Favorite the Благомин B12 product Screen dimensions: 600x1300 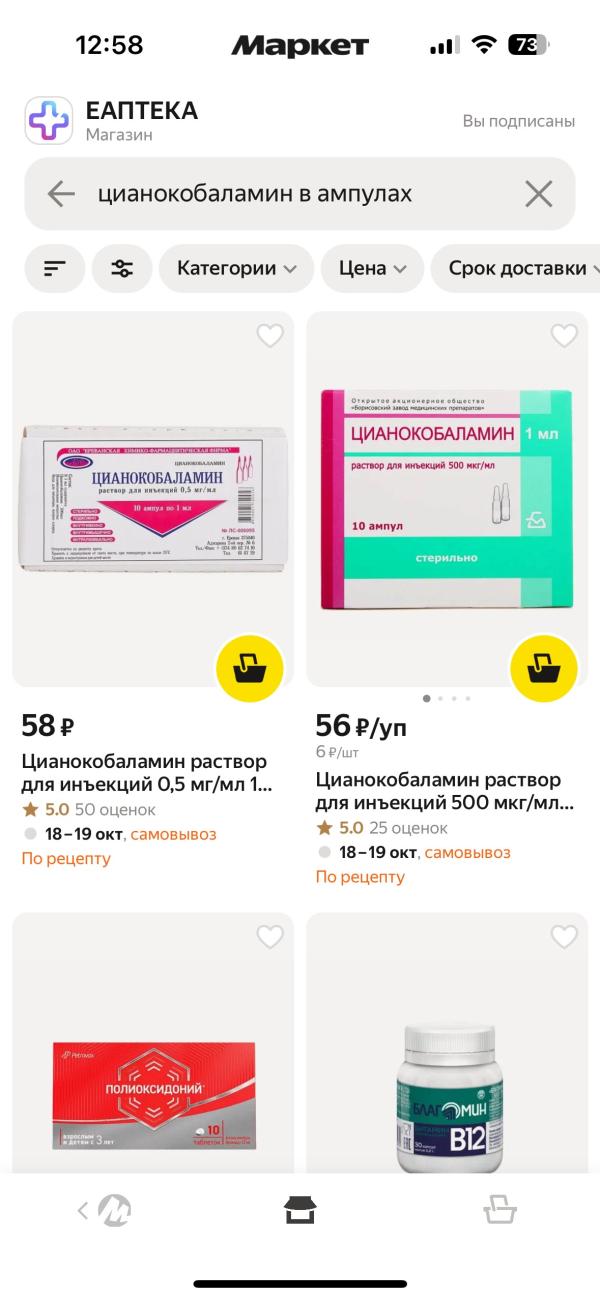pyautogui.click(x=564, y=937)
